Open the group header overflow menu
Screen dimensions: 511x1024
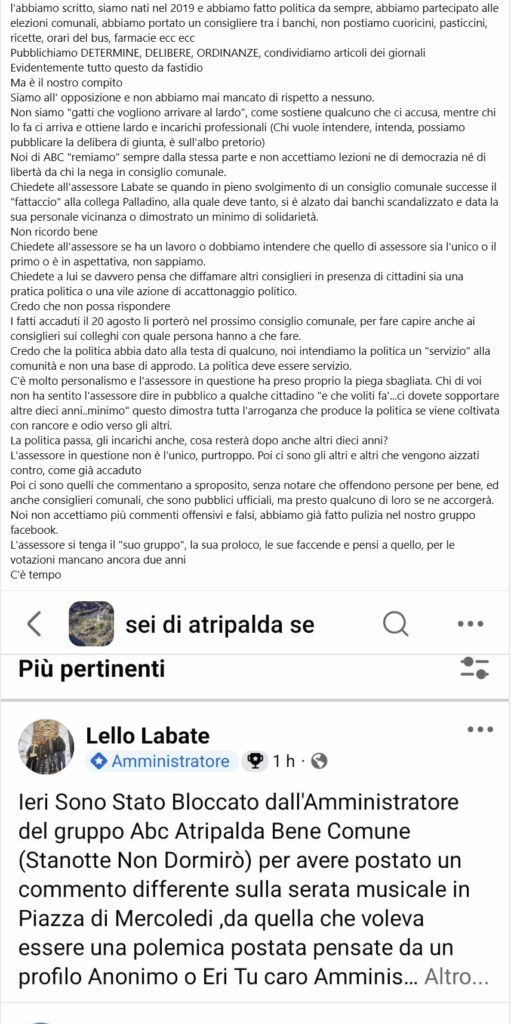[470, 624]
